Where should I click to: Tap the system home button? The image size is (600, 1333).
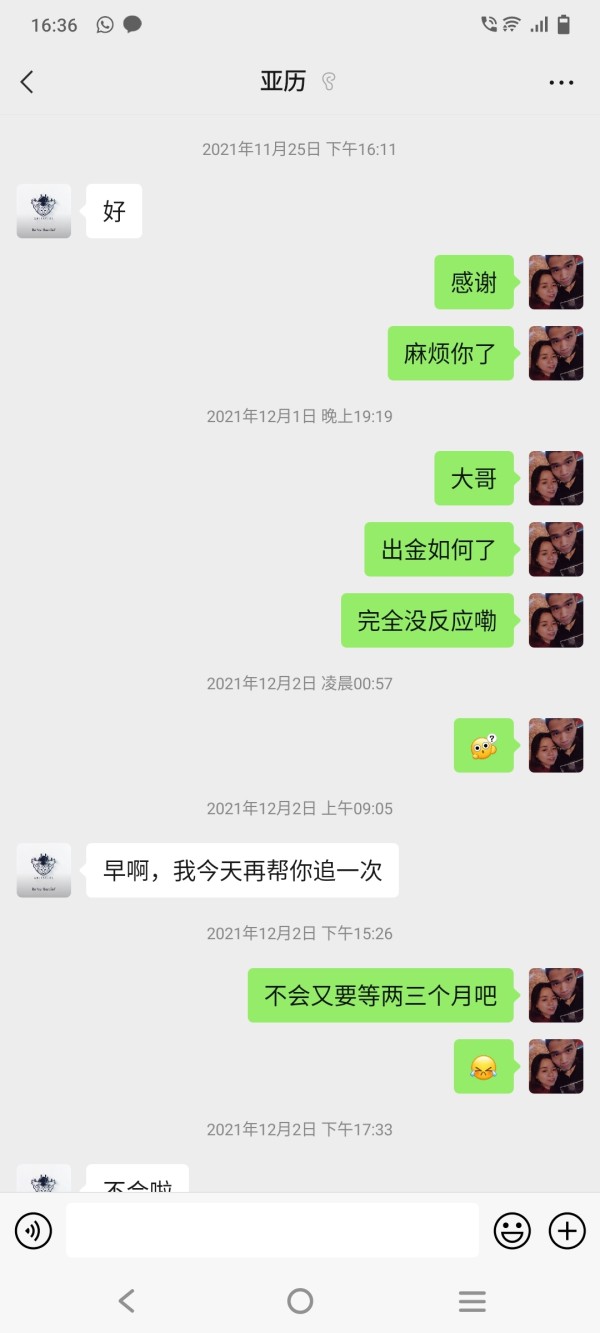tap(300, 1300)
